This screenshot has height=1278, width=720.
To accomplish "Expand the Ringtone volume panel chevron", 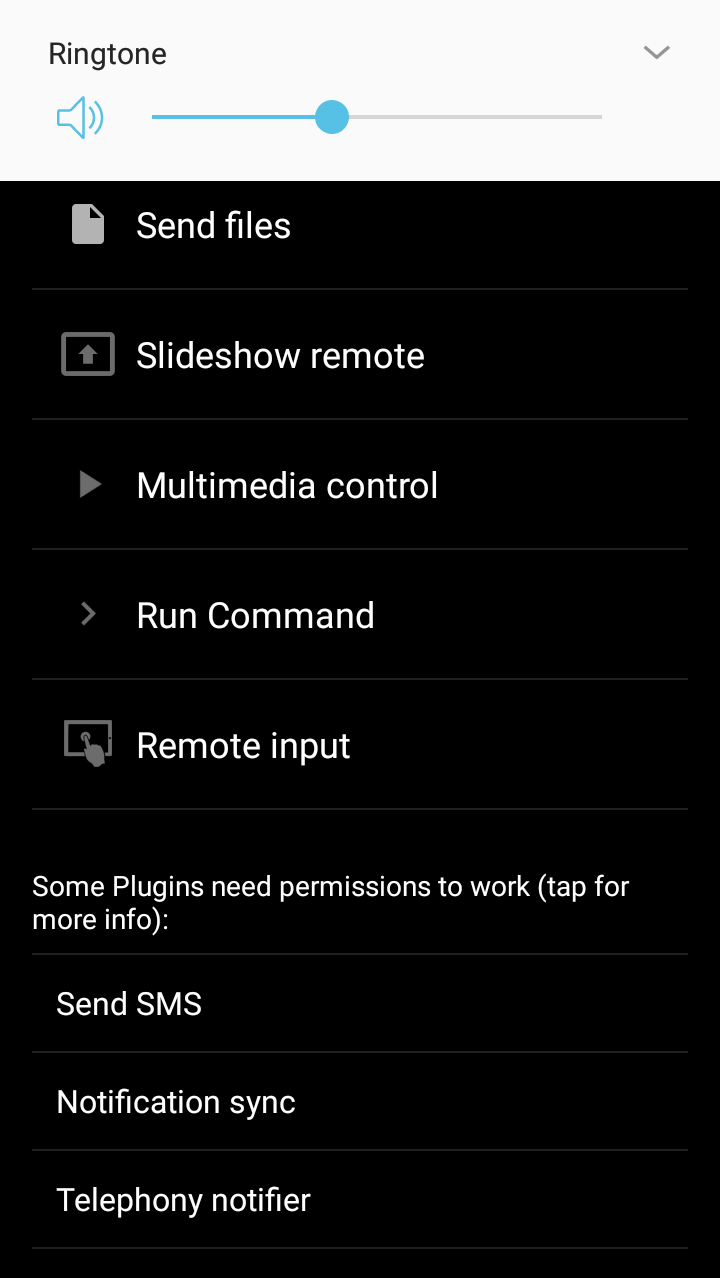I will (x=656, y=53).
